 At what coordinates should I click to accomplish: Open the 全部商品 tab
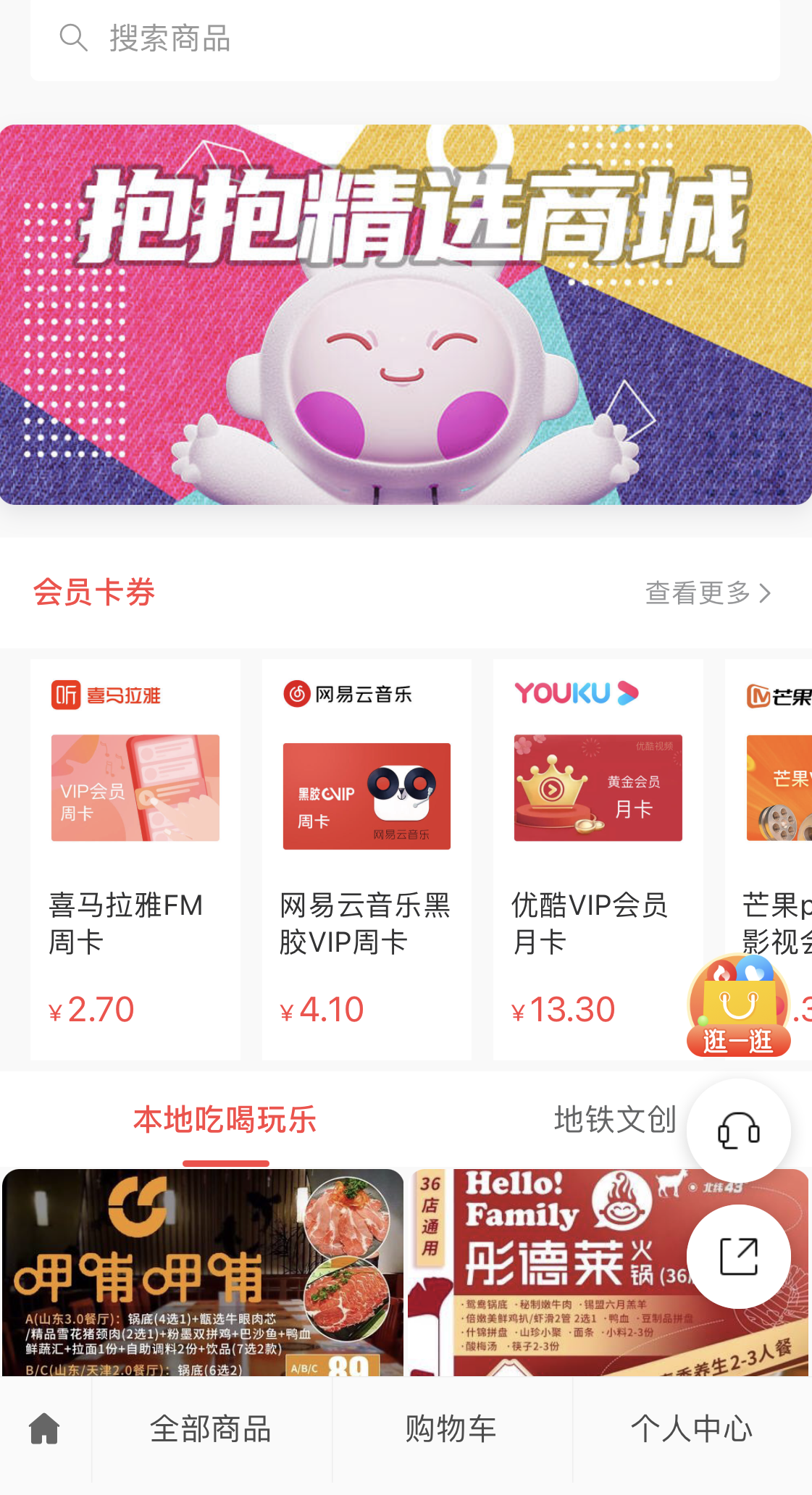[211, 1429]
